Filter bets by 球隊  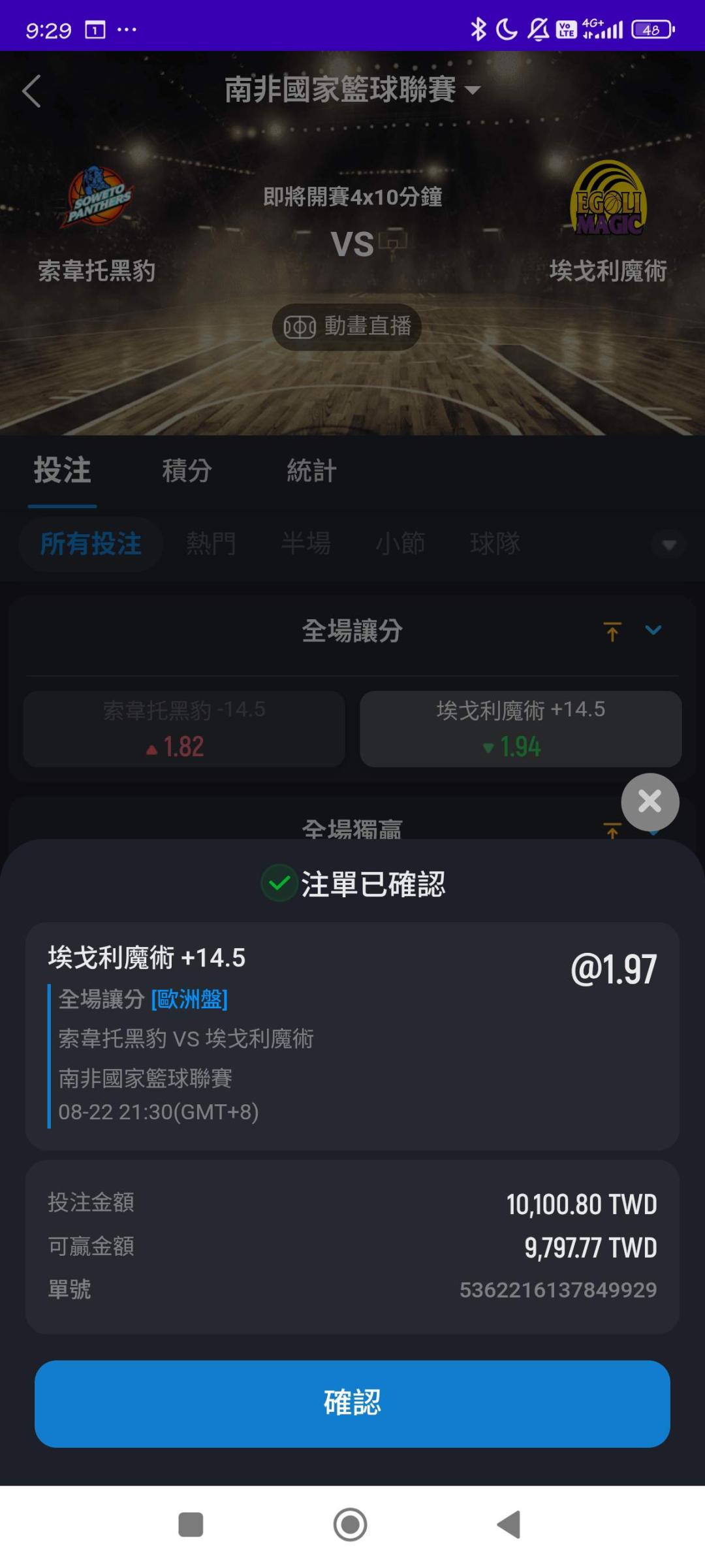[495, 543]
